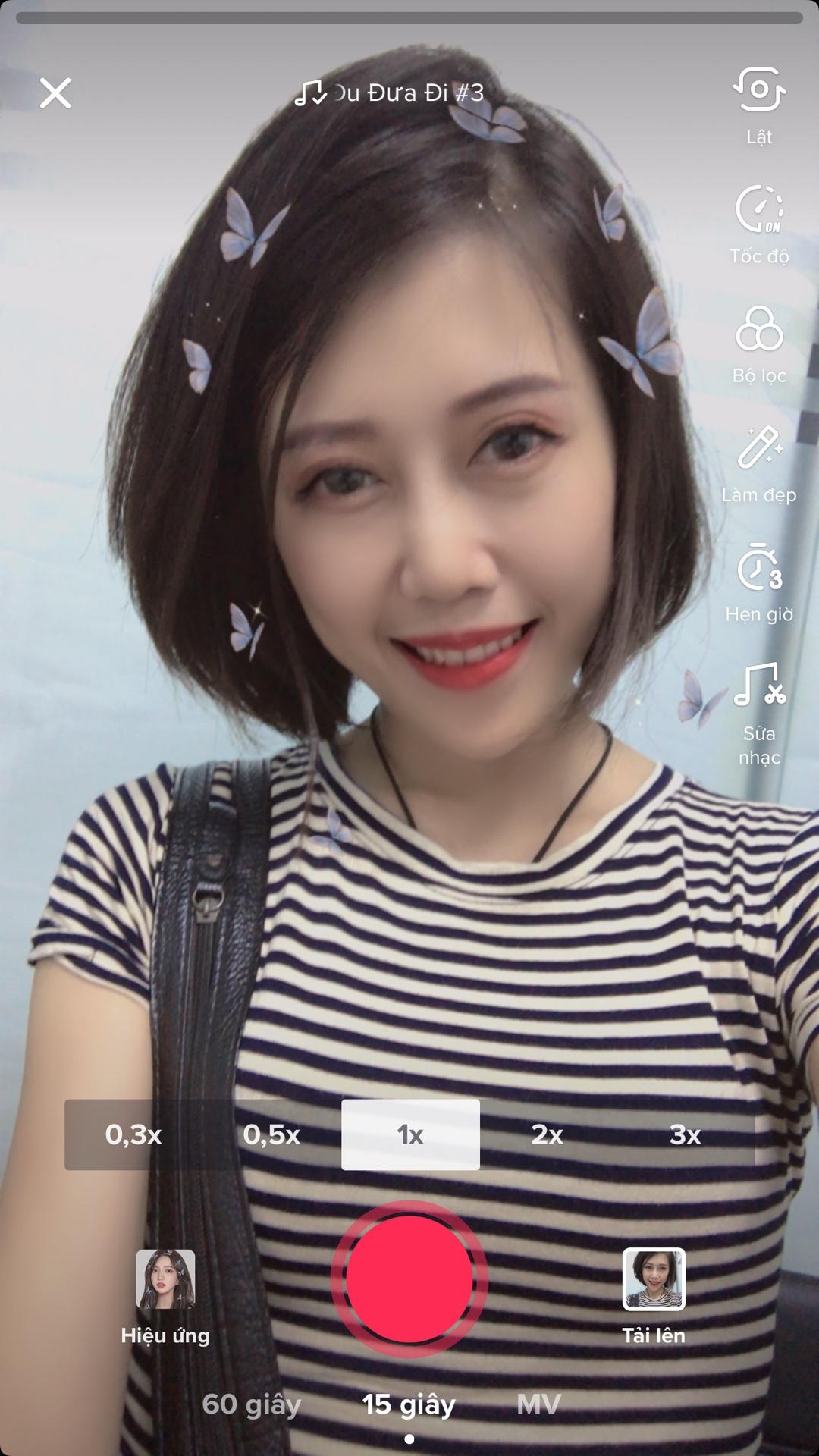This screenshot has width=819, height=1456.
Task: Select 0,3x recording speed
Action: (x=133, y=1134)
